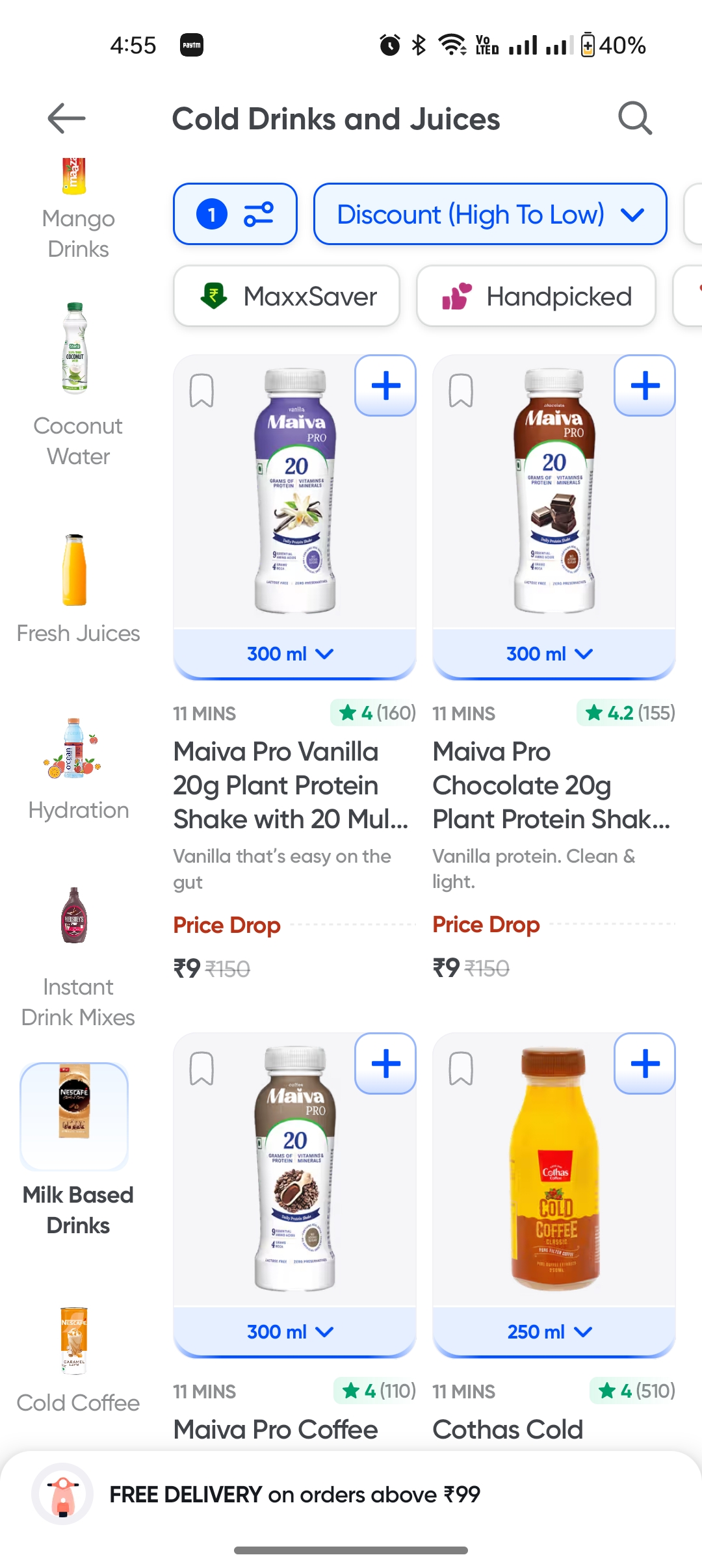Add Maiva Pro Chocolate shake to cart
This screenshot has width=702, height=1568.
tap(645, 385)
